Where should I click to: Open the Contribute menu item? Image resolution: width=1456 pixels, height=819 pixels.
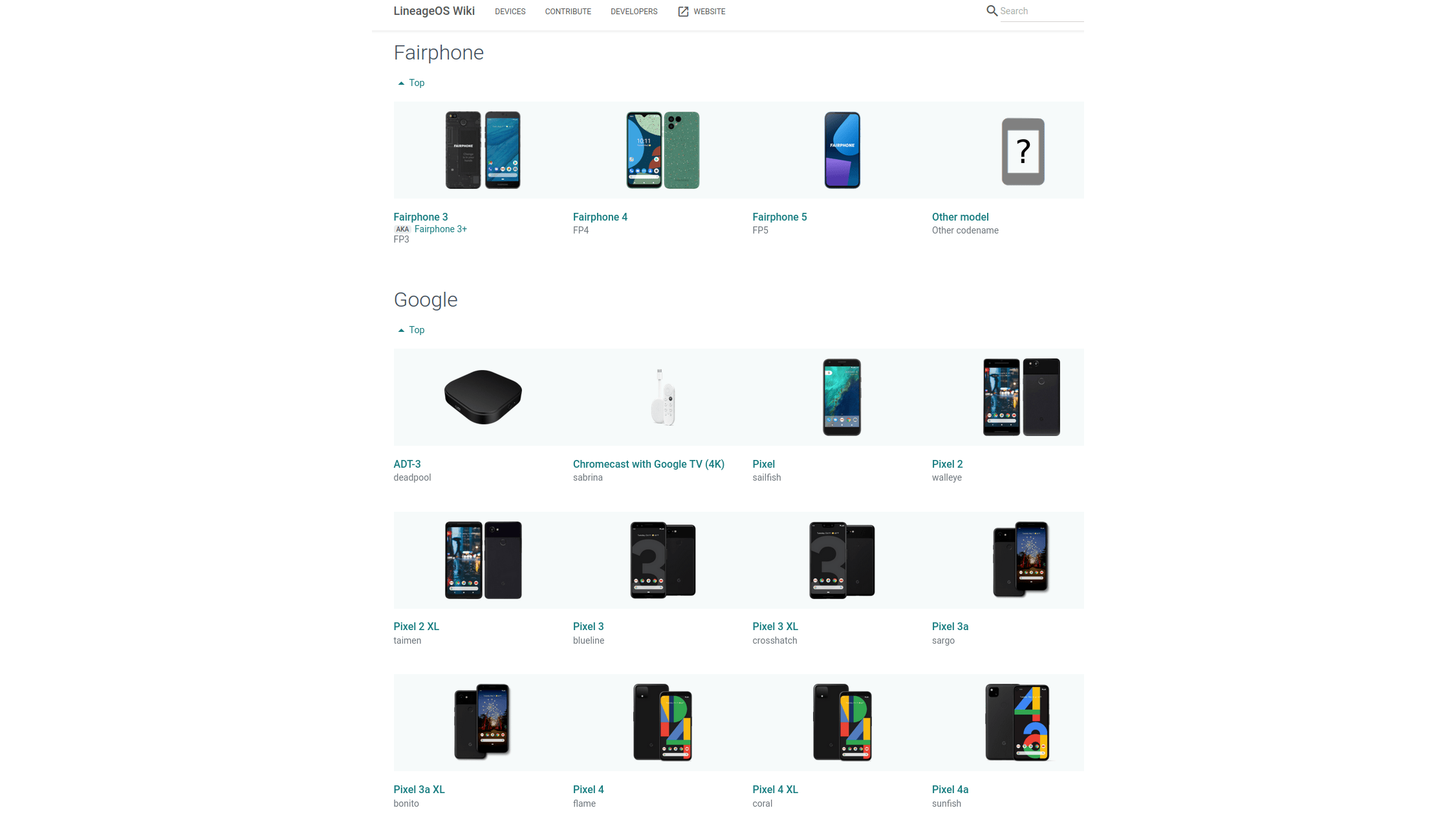[567, 12]
